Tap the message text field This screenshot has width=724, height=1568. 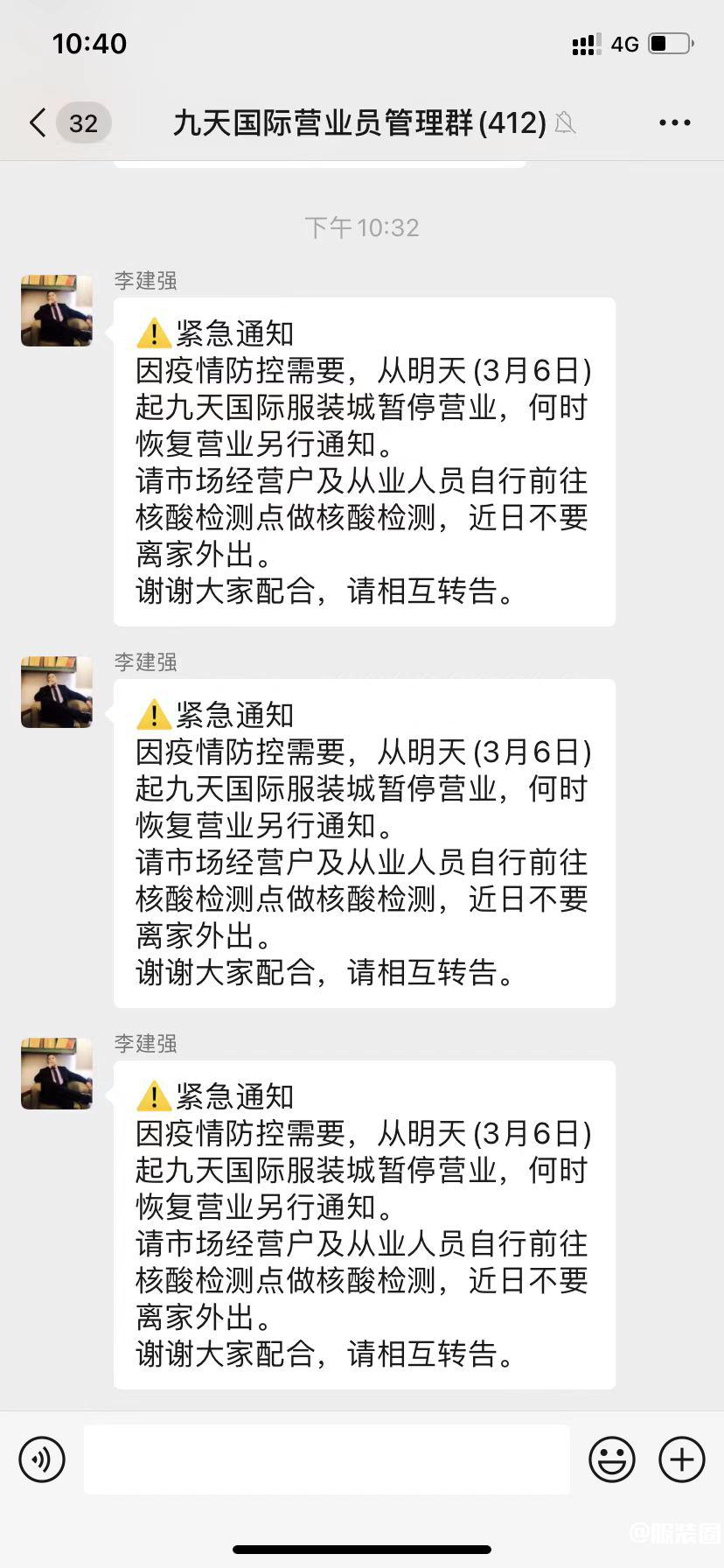click(x=326, y=1459)
